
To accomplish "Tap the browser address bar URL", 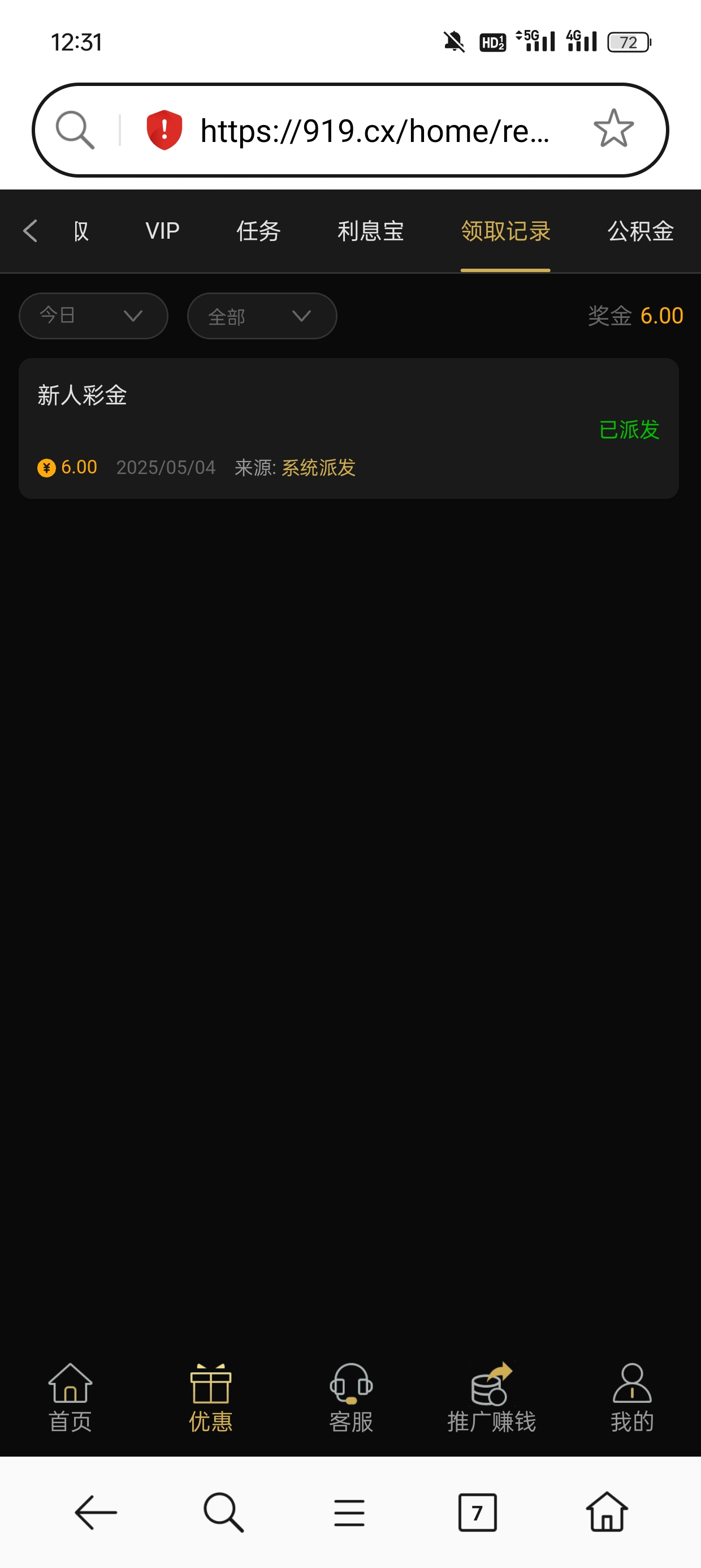I will (374, 131).
